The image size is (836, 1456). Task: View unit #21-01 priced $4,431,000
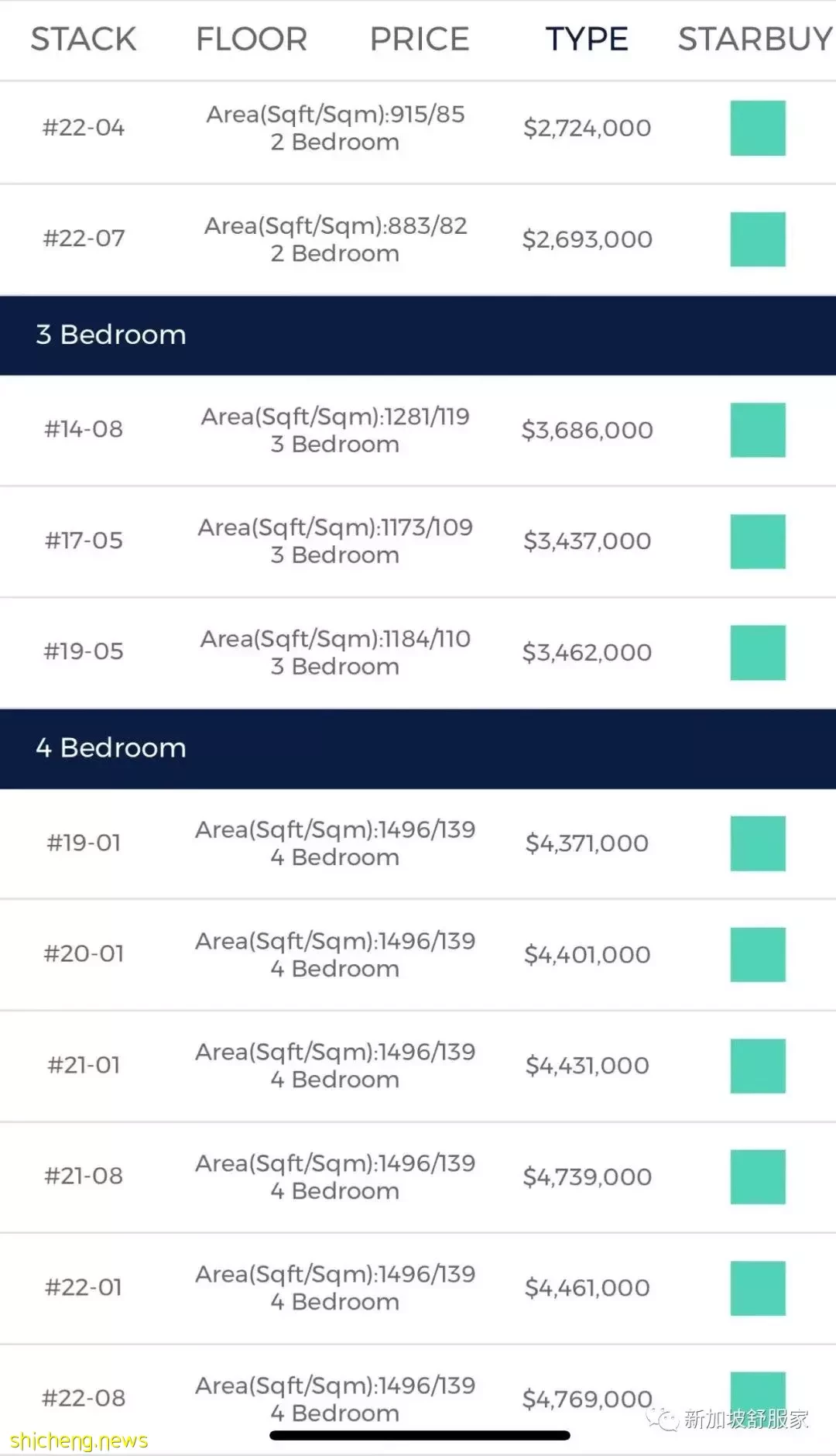point(418,1066)
